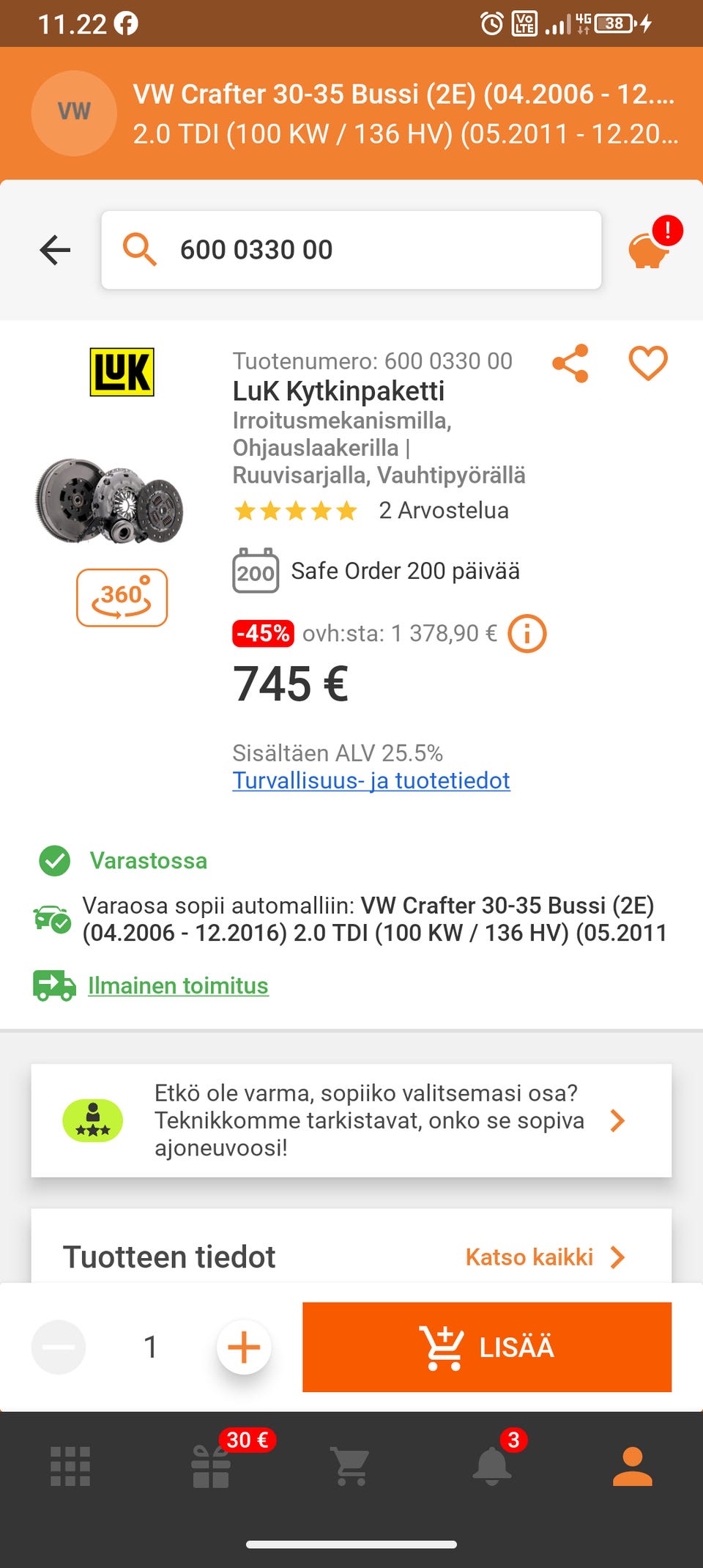This screenshot has height=1568, width=703.
Task: Expand Tuotteen tiedot via Katso kaikki chevron
Action: 617,1257
